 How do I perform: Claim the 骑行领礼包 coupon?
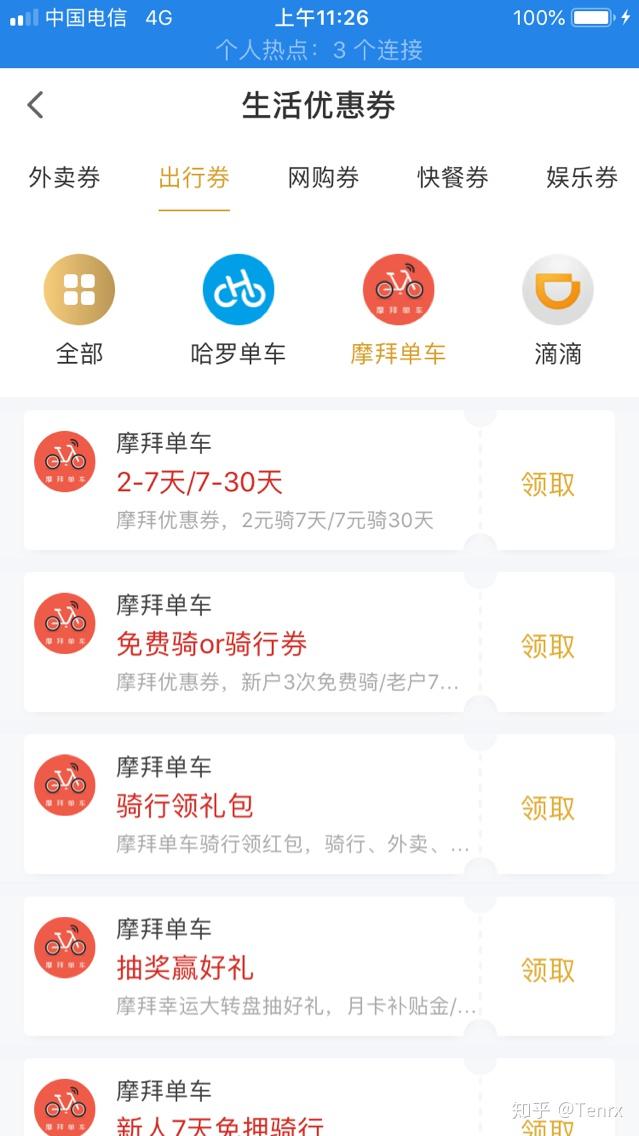click(x=548, y=808)
